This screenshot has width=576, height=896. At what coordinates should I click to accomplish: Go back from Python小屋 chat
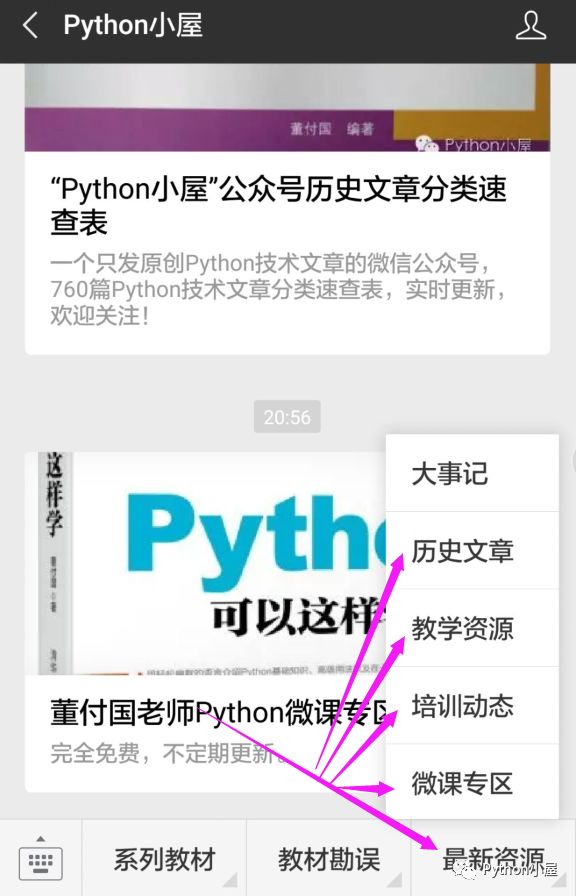point(31,26)
